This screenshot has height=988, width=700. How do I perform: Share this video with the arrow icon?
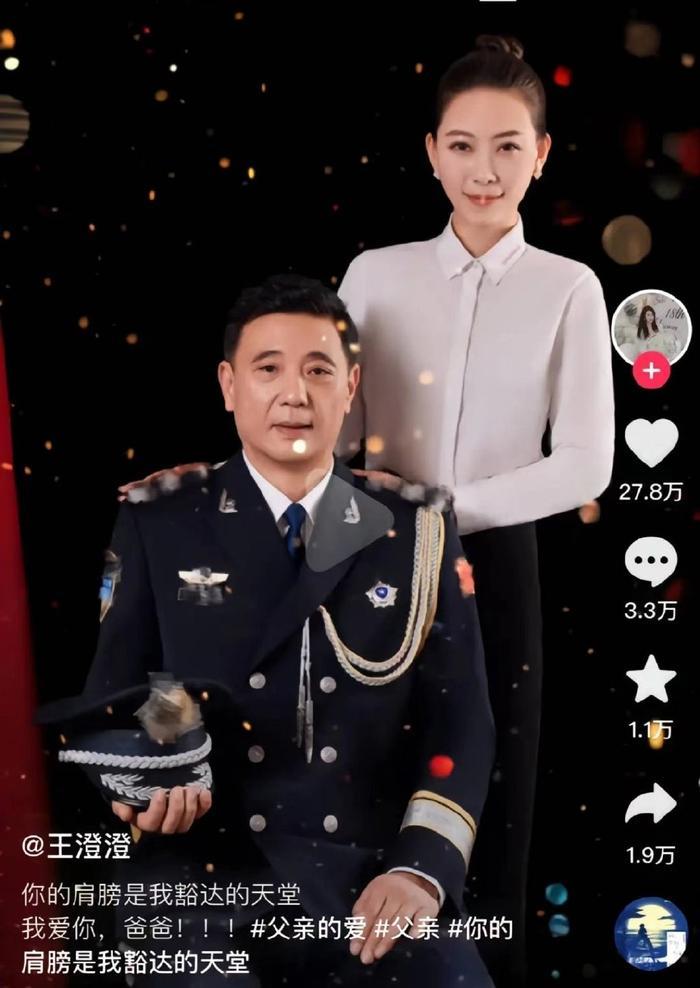pyautogui.click(x=651, y=803)
